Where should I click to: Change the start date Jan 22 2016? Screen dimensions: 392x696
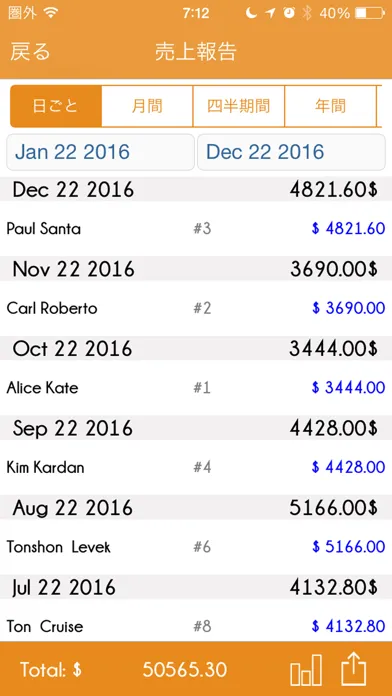pyautogui.click(x=100, y=152)
